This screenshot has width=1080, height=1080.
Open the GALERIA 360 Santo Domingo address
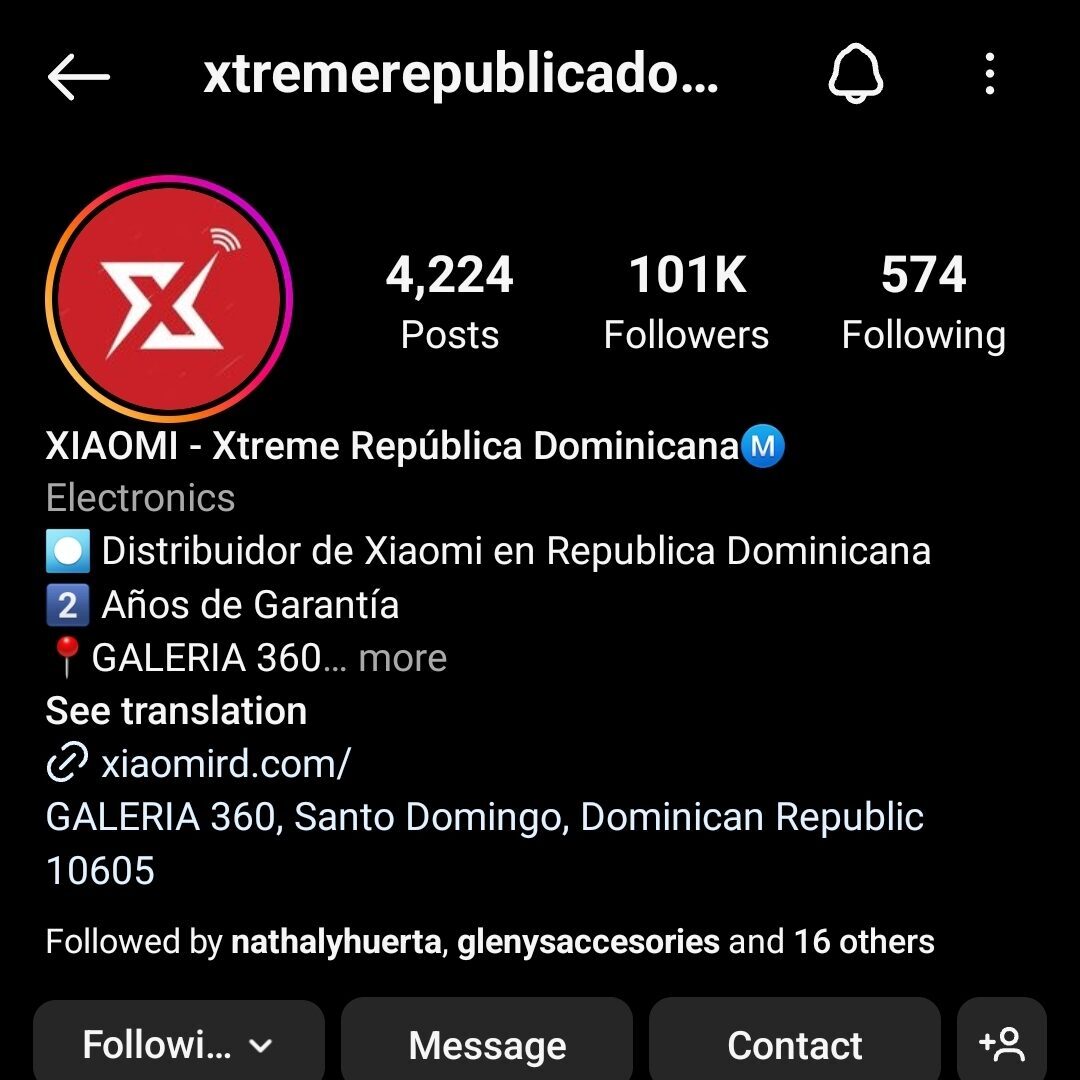pyautogui.click(x=484, y=818)
